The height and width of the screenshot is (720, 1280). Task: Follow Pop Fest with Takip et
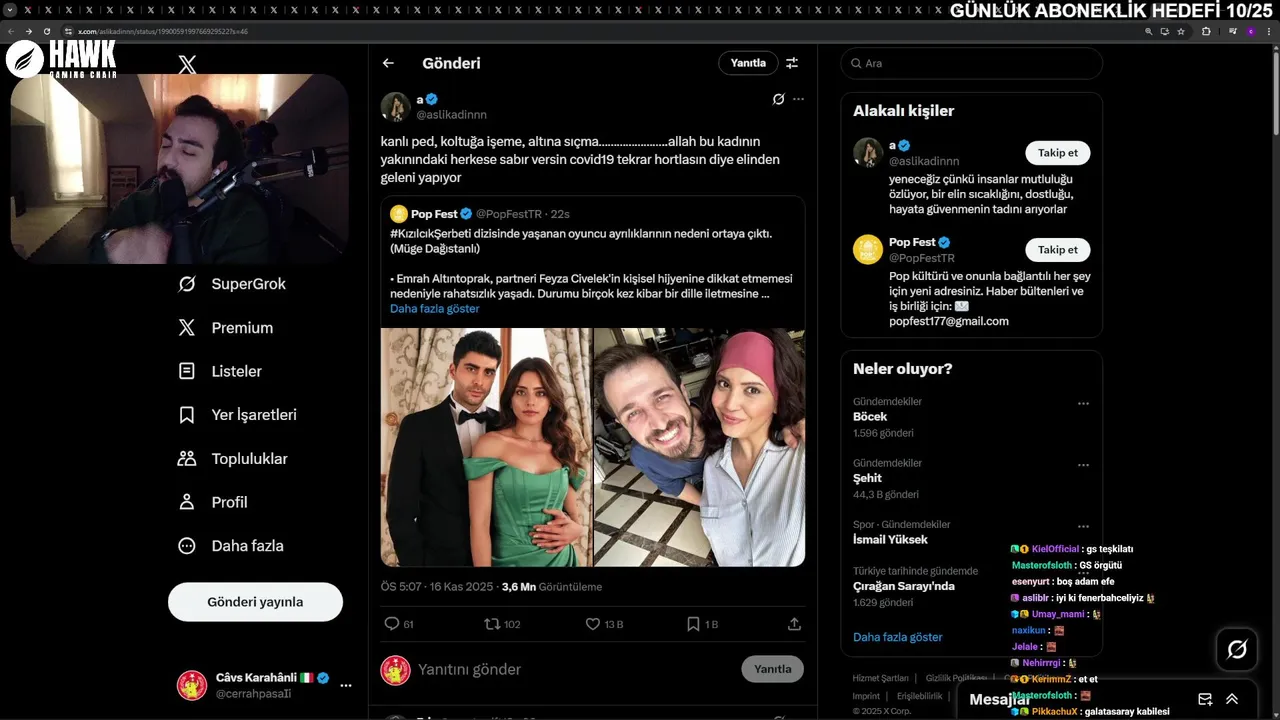(1057, 250)
